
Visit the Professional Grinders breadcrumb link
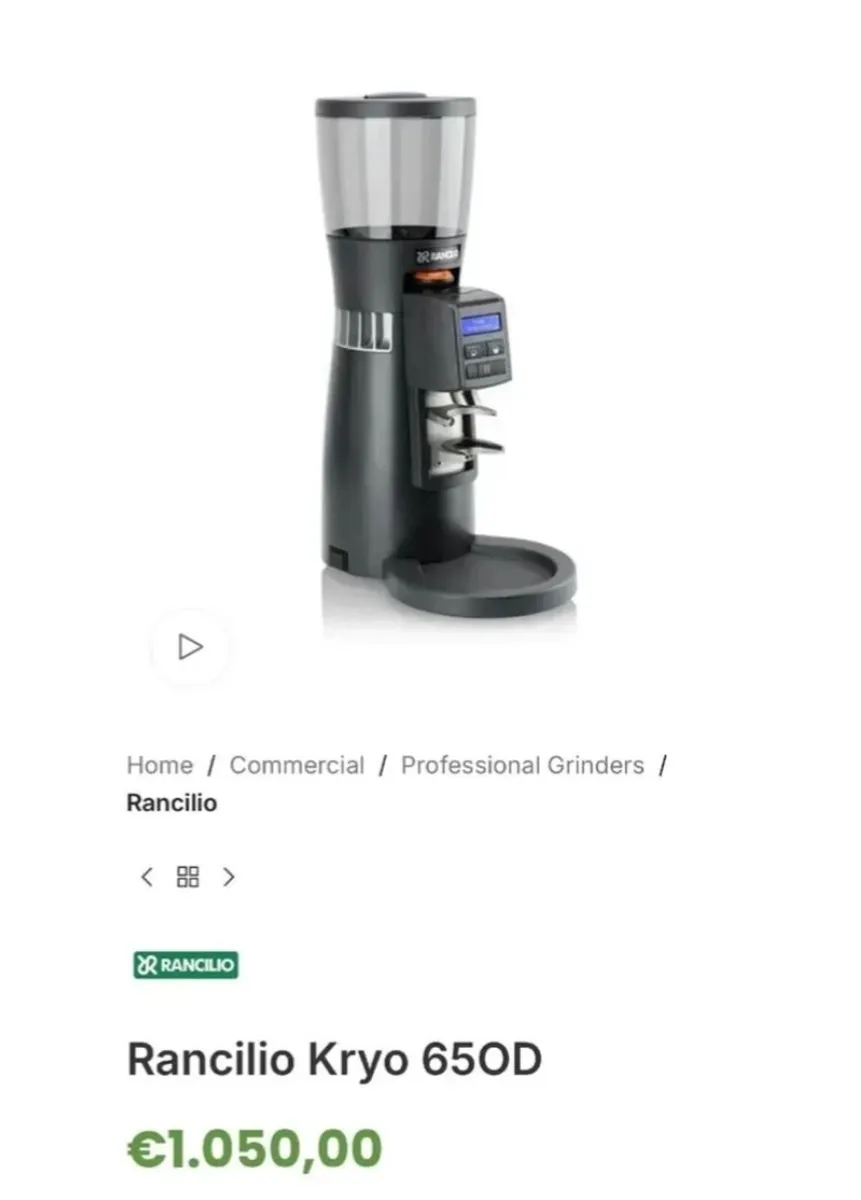click(x=522, y=765)
